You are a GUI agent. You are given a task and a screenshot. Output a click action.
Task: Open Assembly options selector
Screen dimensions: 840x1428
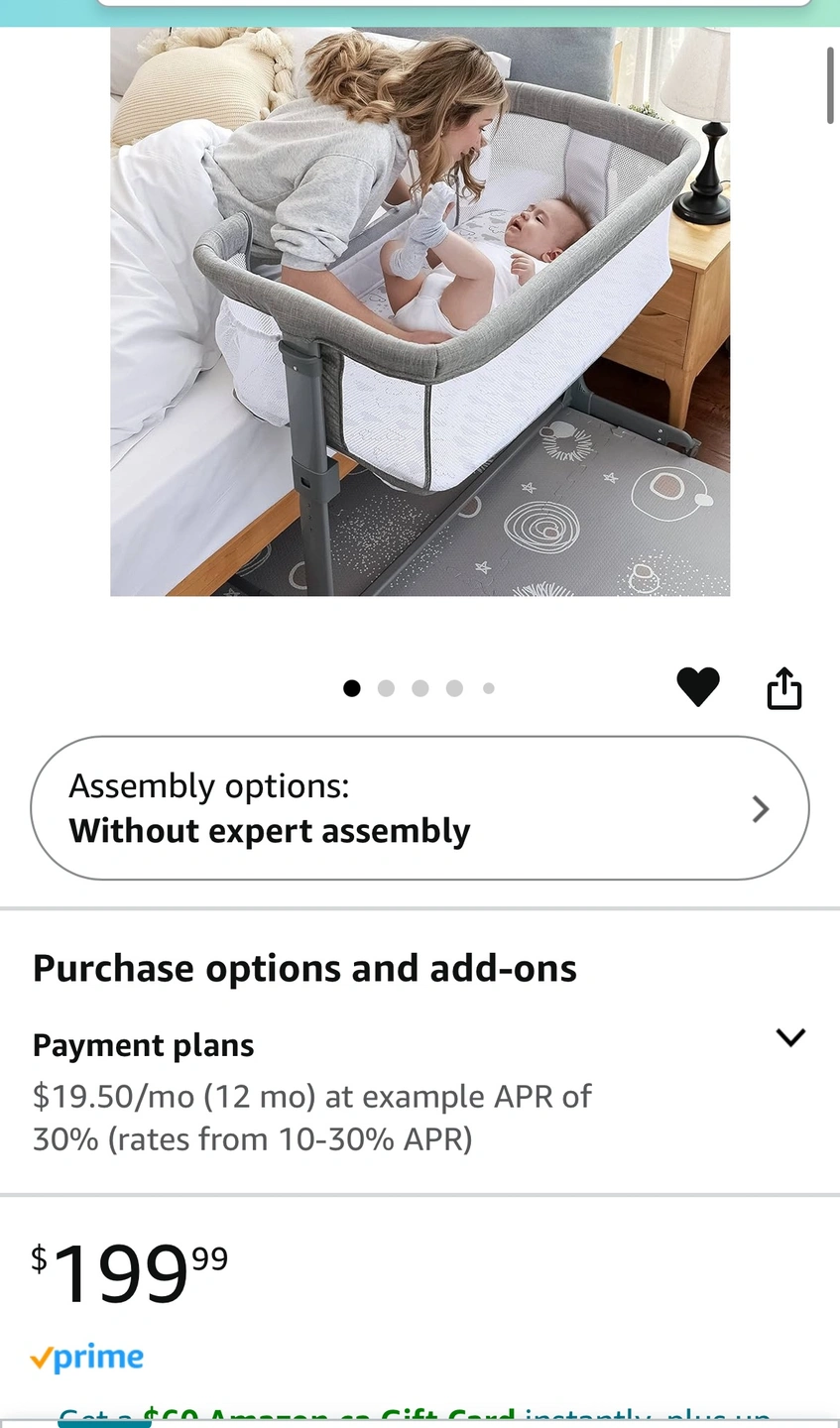click(420, 808)
